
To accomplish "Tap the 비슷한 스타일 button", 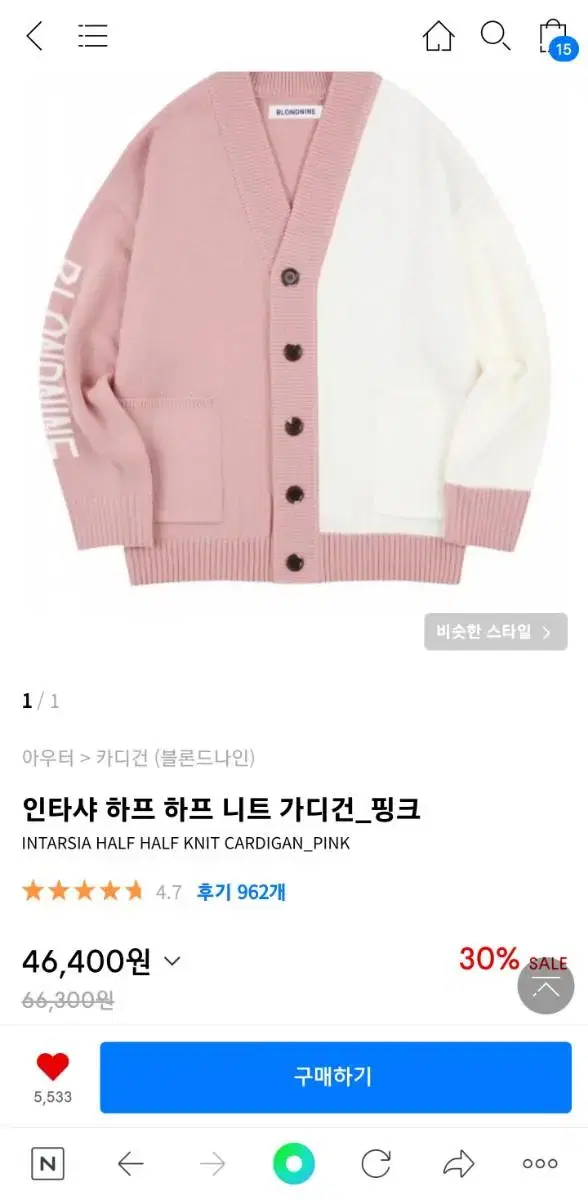I will click(495, 632).
